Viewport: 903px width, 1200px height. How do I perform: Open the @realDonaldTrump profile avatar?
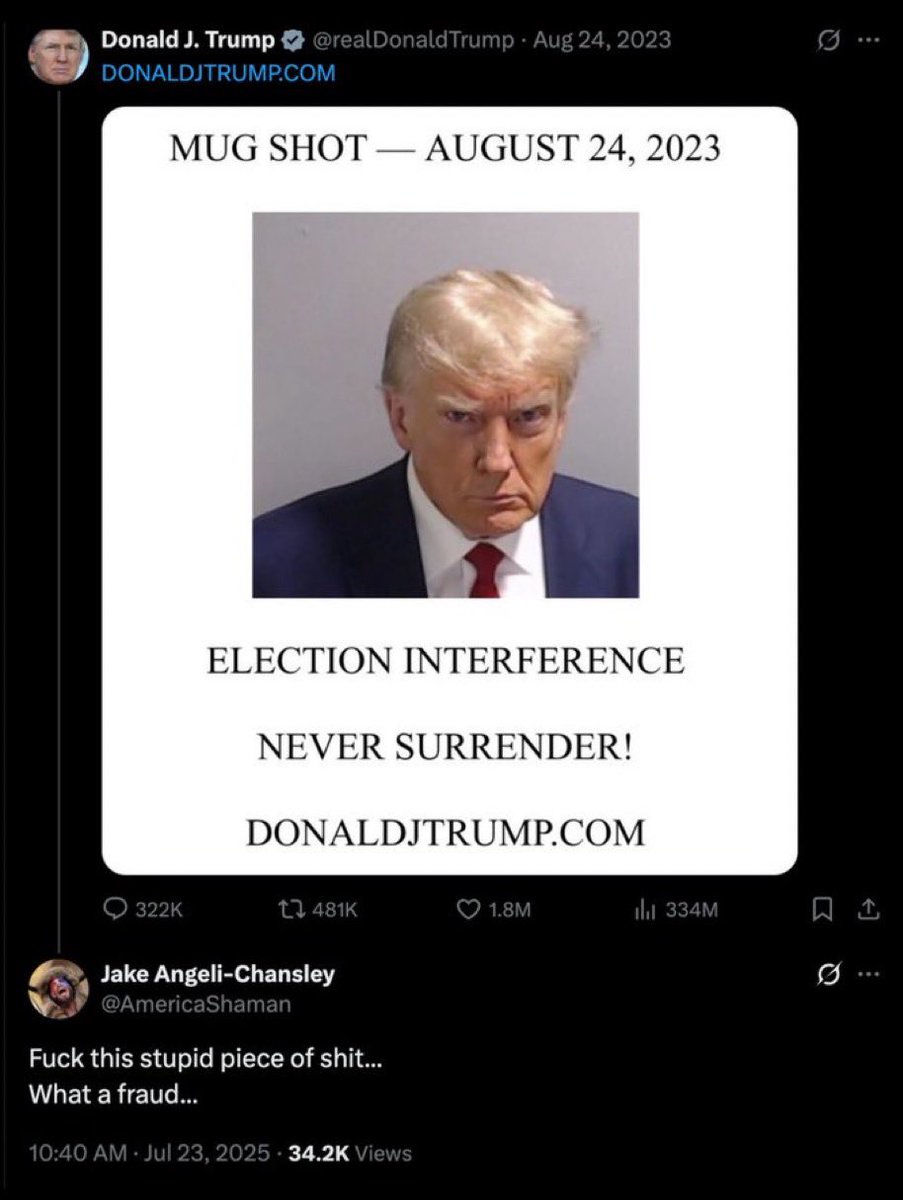[58, 56]
